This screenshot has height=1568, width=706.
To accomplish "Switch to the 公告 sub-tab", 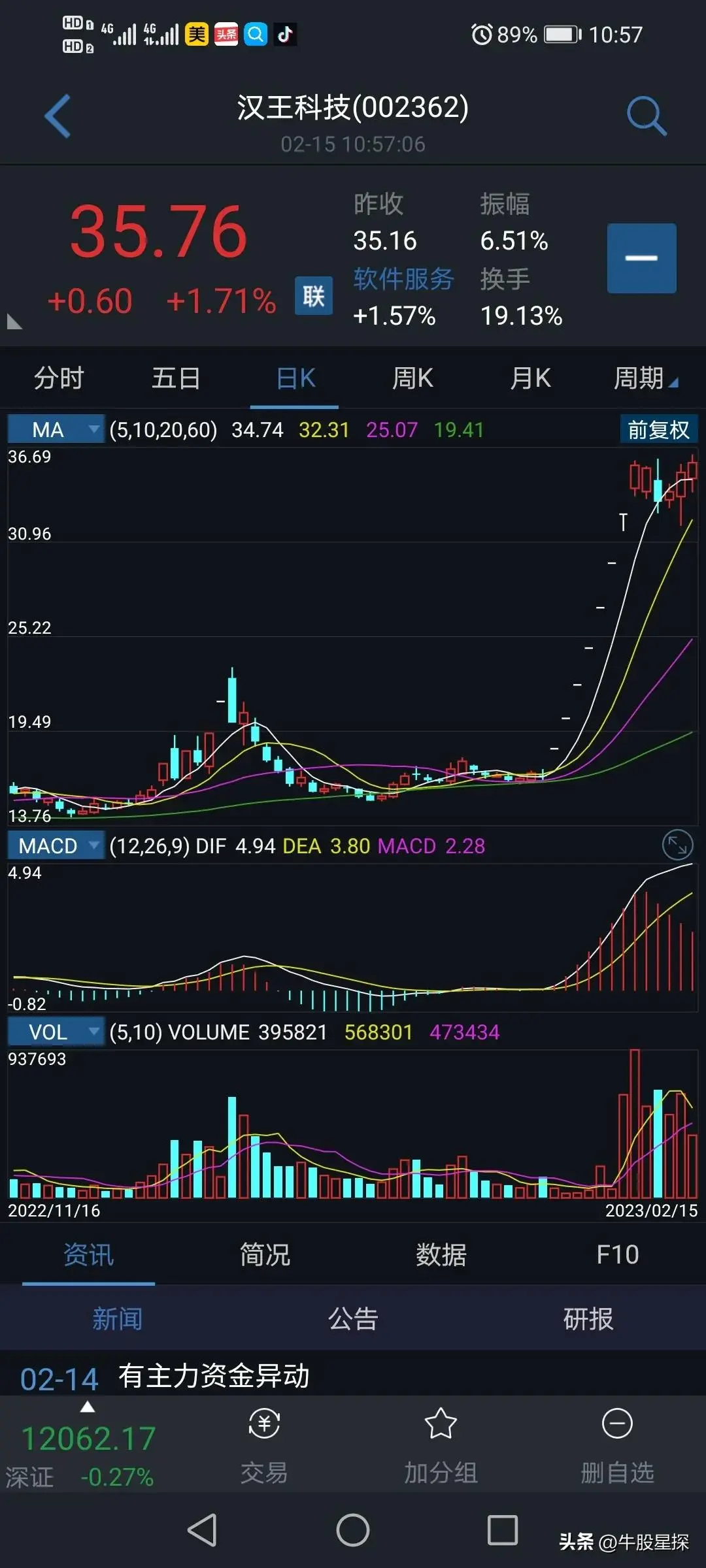I will pyautogui.click(x=353, y=1318).
